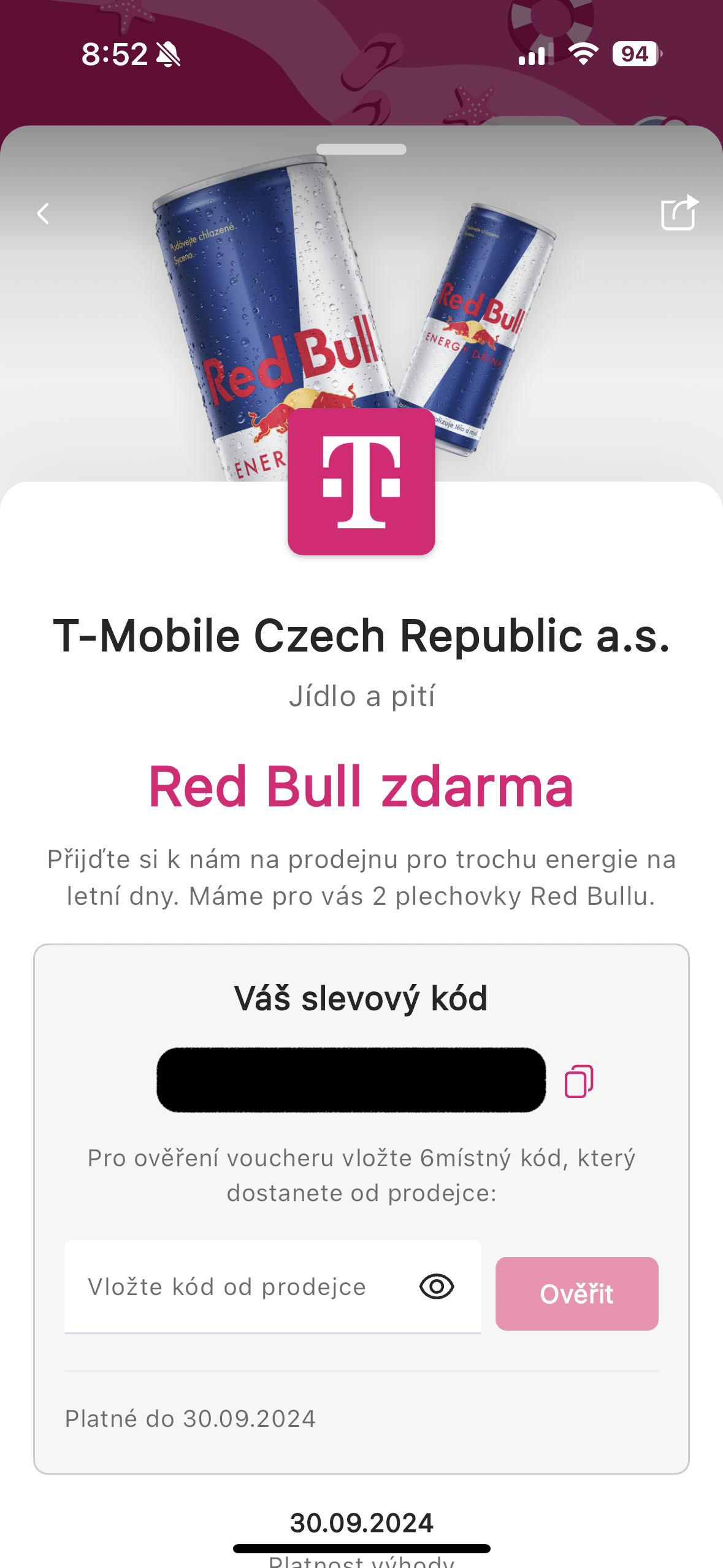Toggle seller code visibility with the eye icon
723x1568 pixels.
437,1286
